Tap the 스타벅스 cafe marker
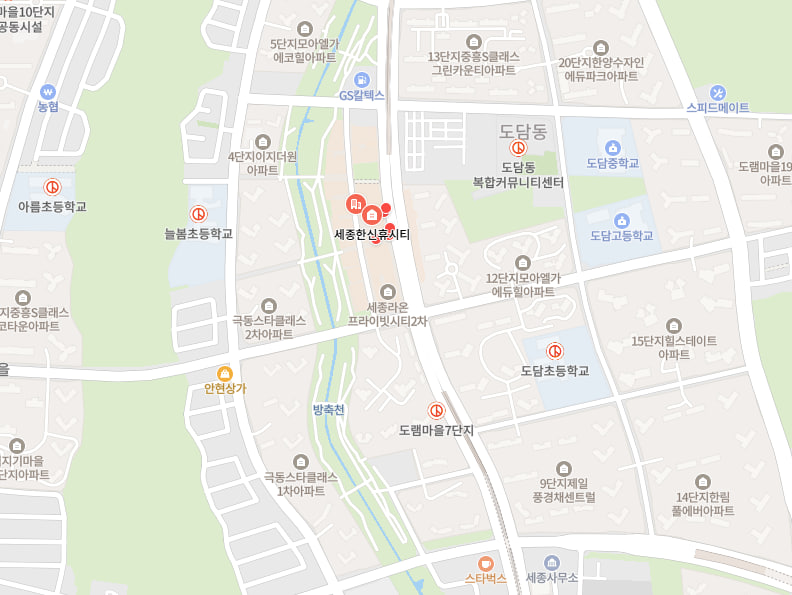Image resolution: width=792 pixels, height=595 pixels. (486, 563)
